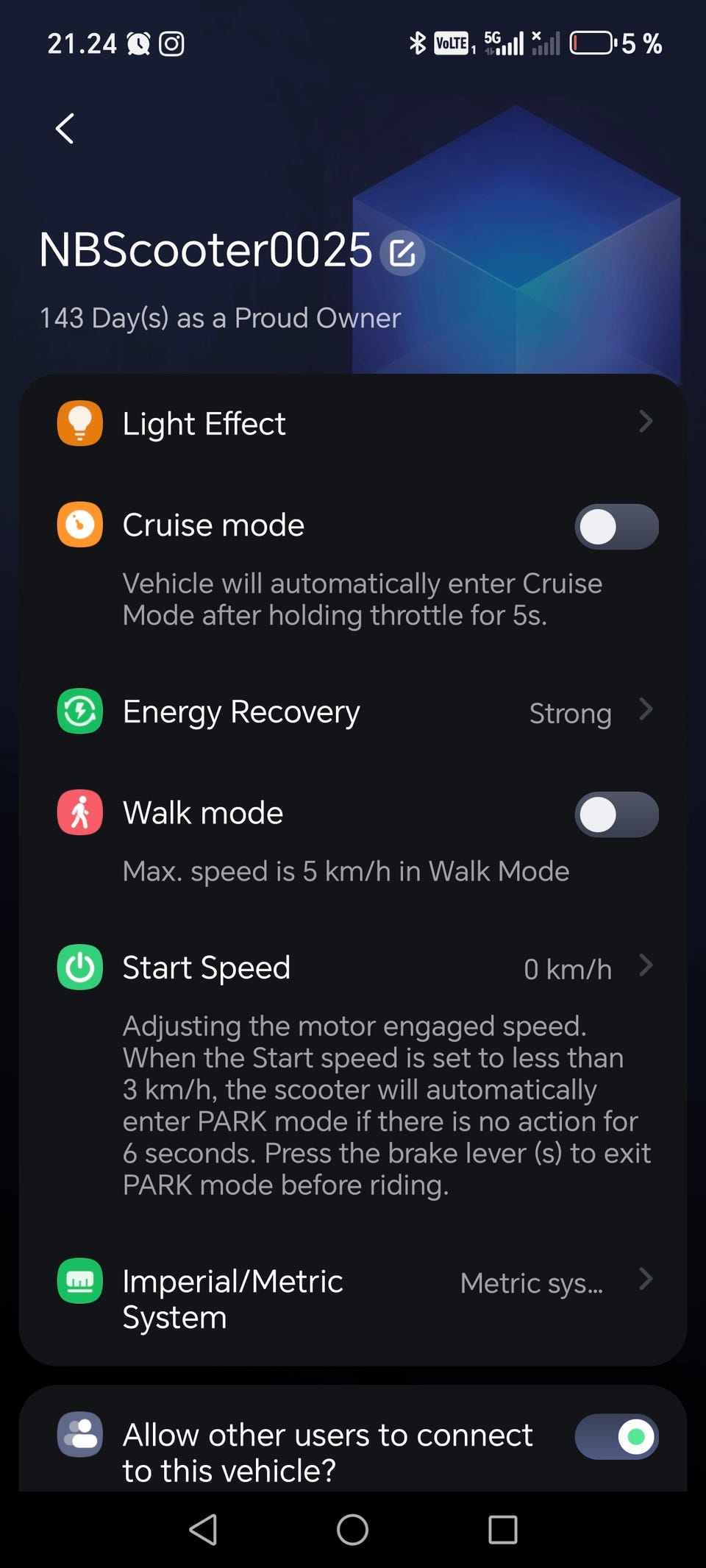Go back using the top-left arrow
This screenshot has width=706, height=1568.
(x=65, y=129)
